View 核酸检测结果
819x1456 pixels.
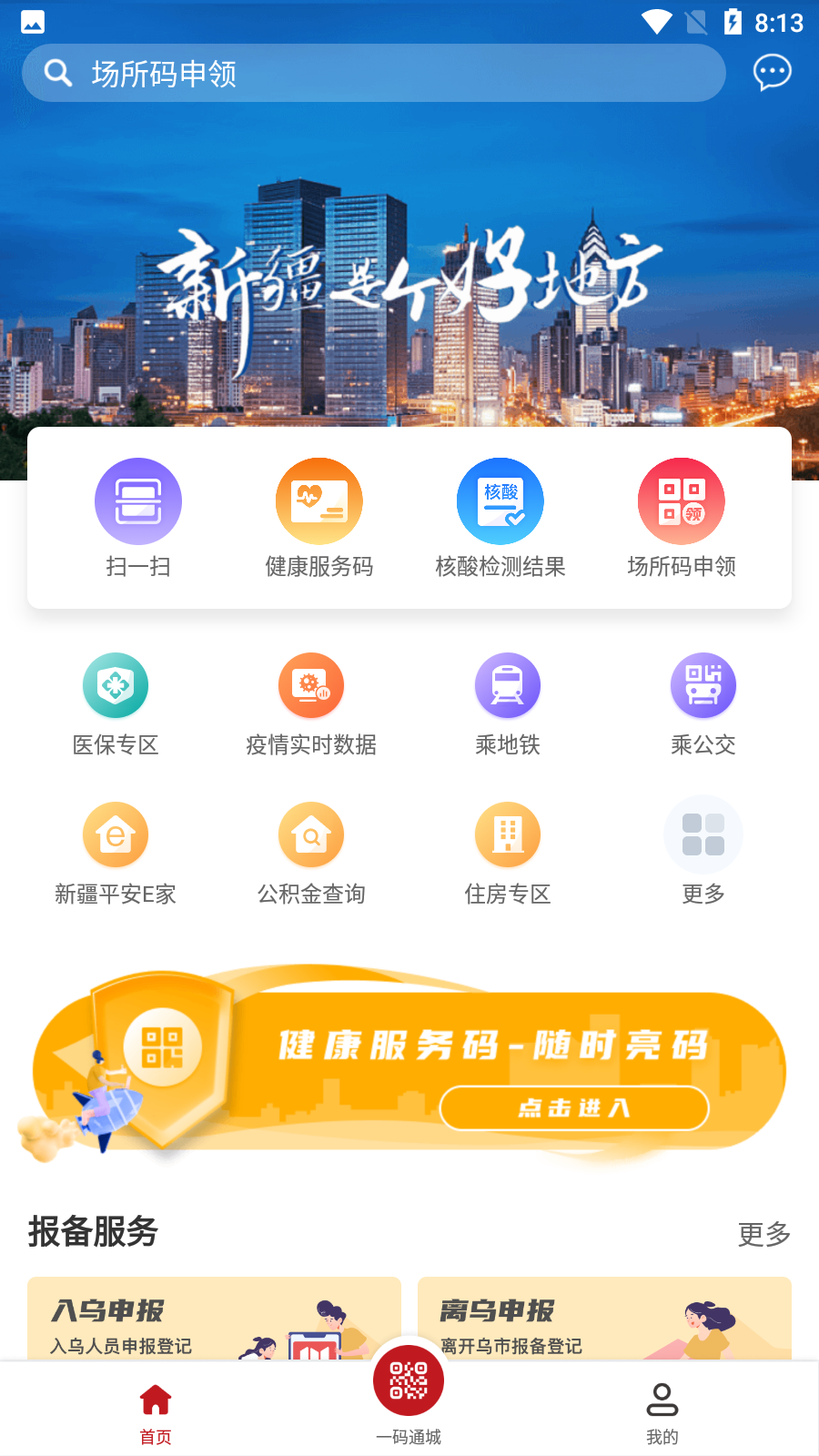point(500,502)
